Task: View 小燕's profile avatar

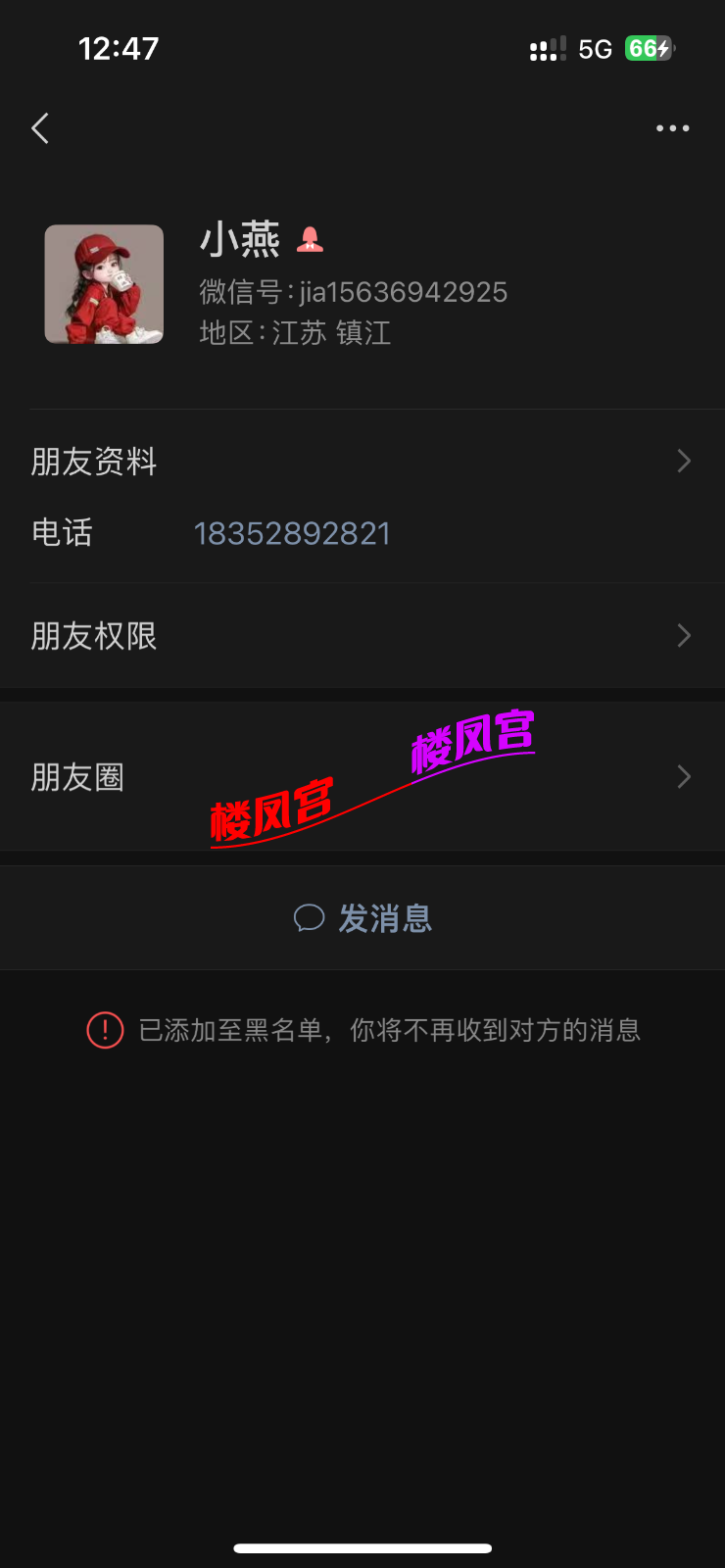Action: point(104,284)
